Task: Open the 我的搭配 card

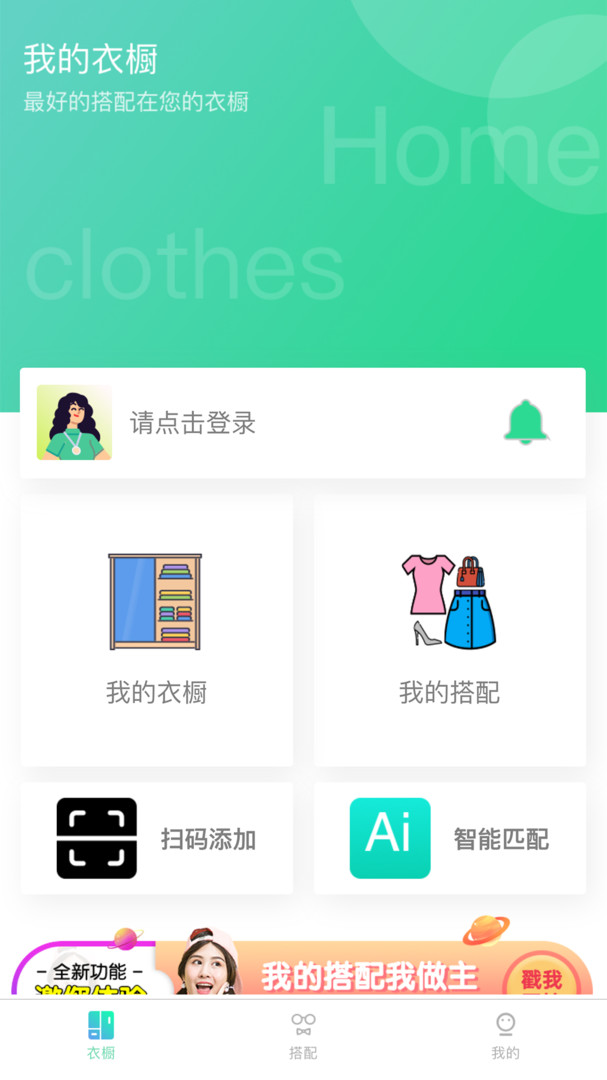Action: click(x=449, y=630)
